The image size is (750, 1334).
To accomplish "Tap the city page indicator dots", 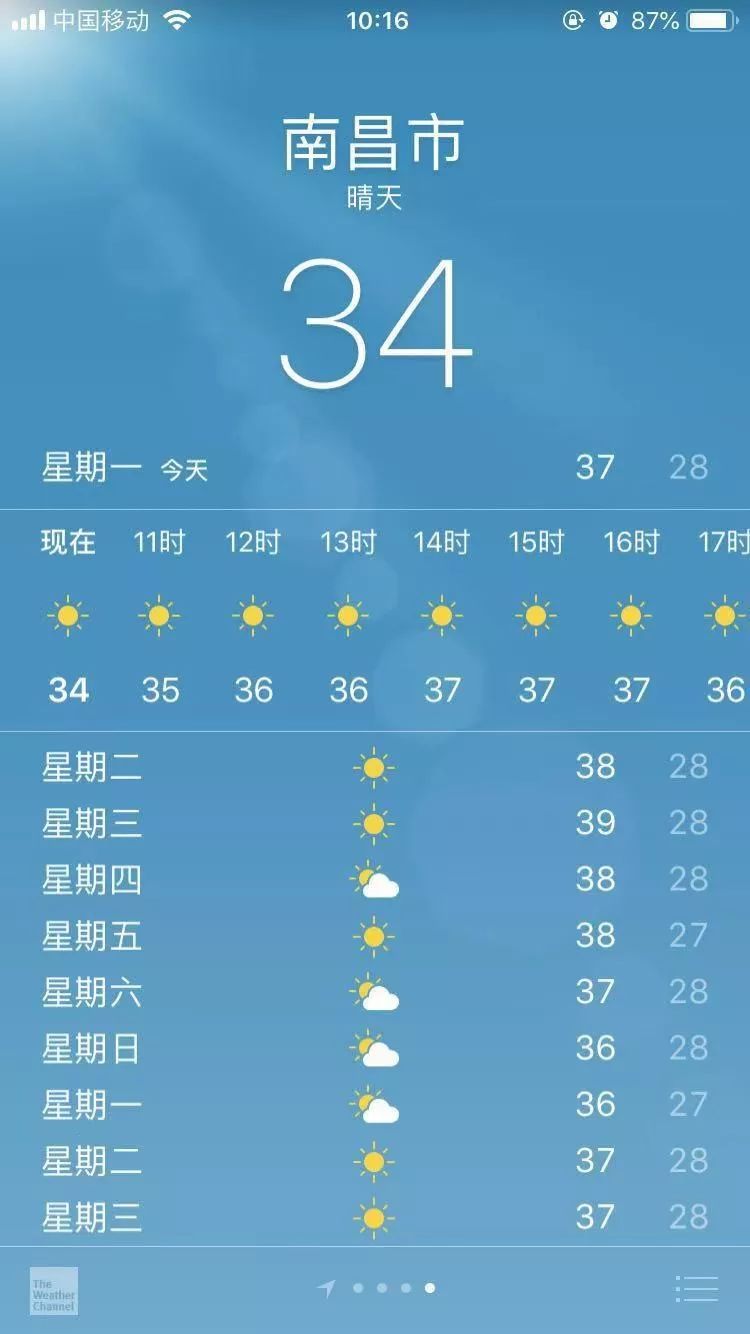I will 393,1288.
